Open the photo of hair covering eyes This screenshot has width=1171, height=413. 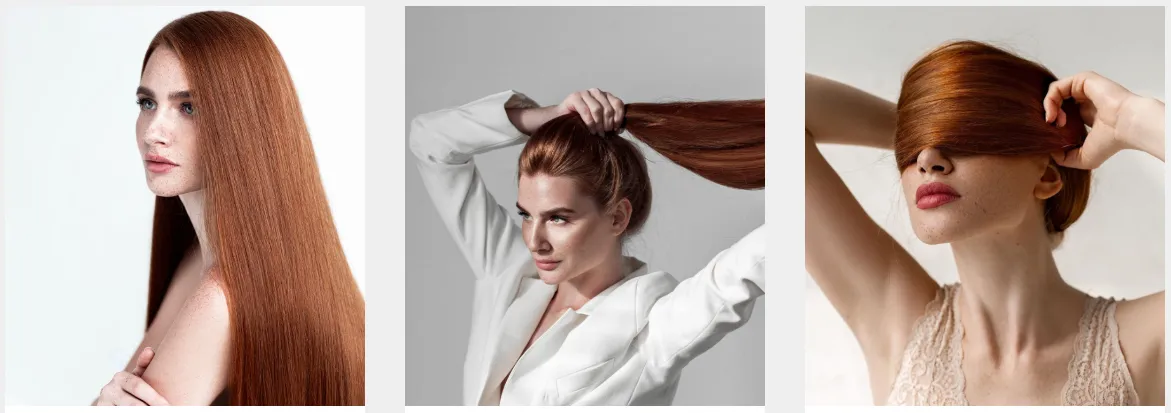984,206
